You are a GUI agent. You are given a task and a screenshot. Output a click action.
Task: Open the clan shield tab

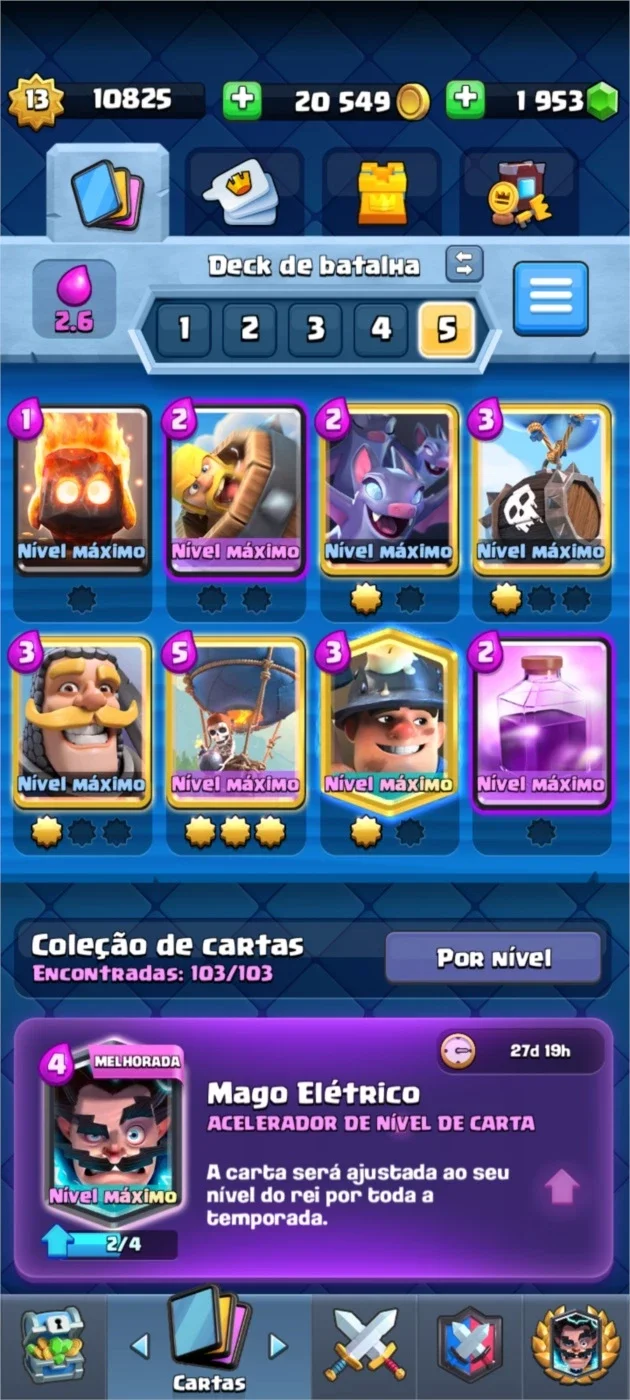click(470, 1345)
